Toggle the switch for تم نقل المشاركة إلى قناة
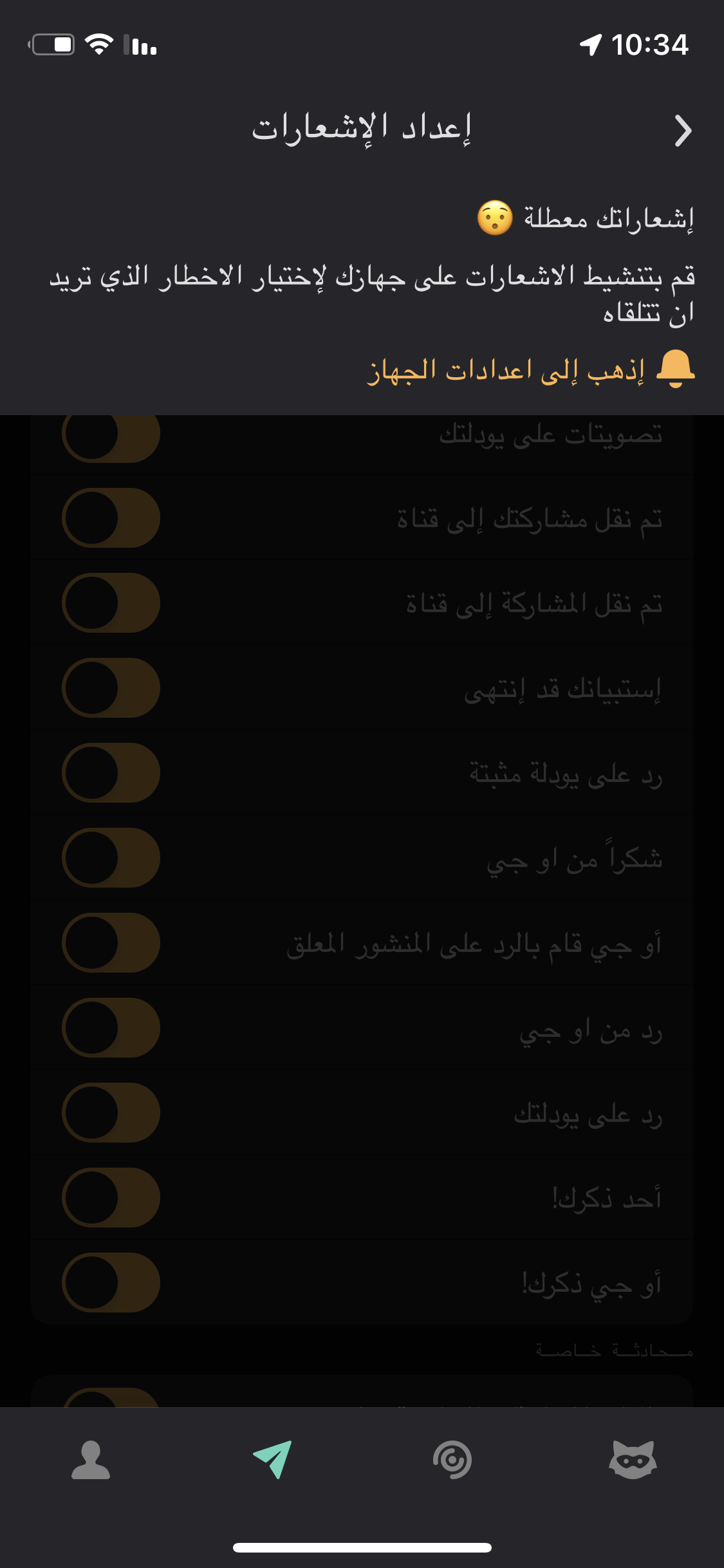This screenshot has width=724, height=1568. tap(111, 602)
